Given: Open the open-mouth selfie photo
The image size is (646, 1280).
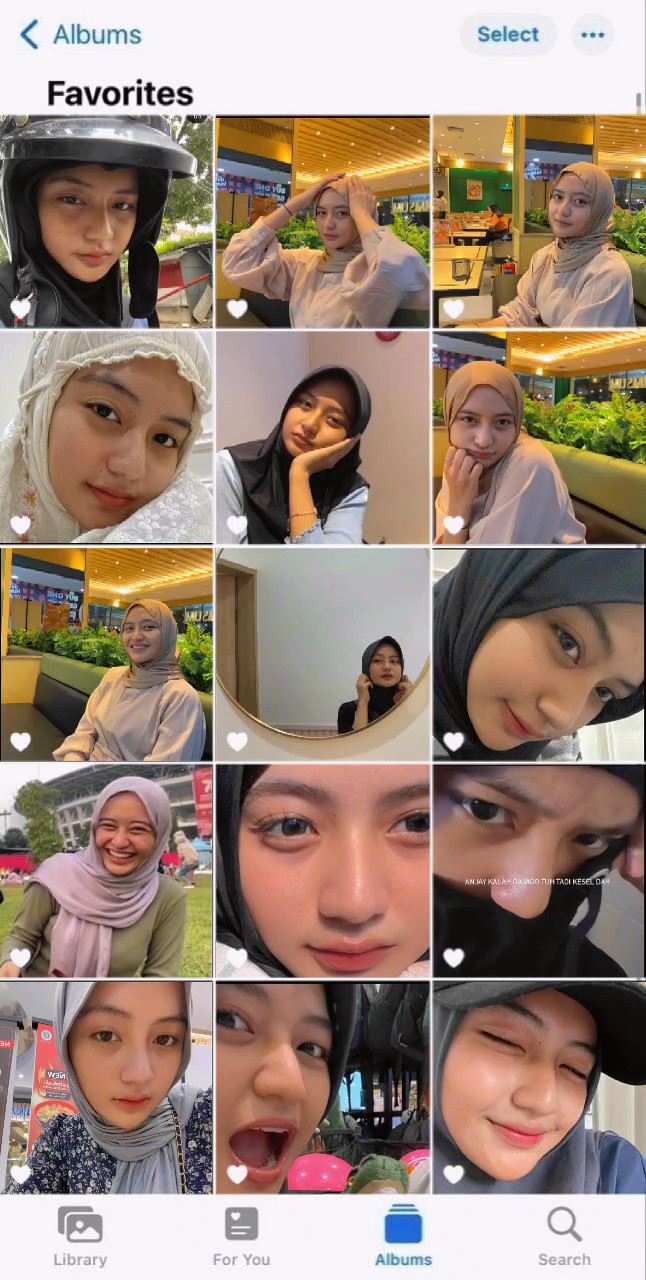Looking at the screenshot, I should click(x=323, y=1087).
